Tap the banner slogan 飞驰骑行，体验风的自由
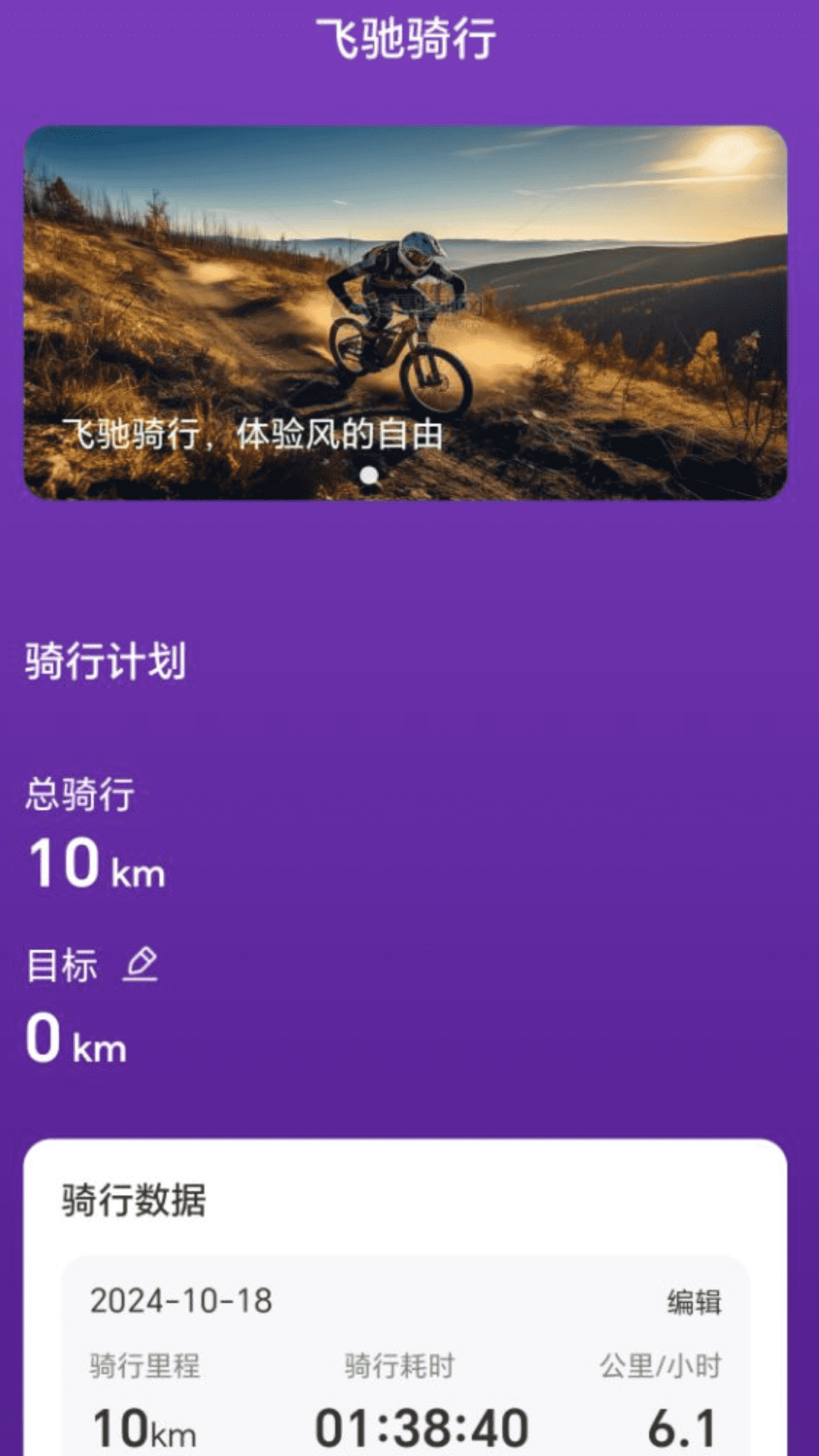 click(258, 435)
